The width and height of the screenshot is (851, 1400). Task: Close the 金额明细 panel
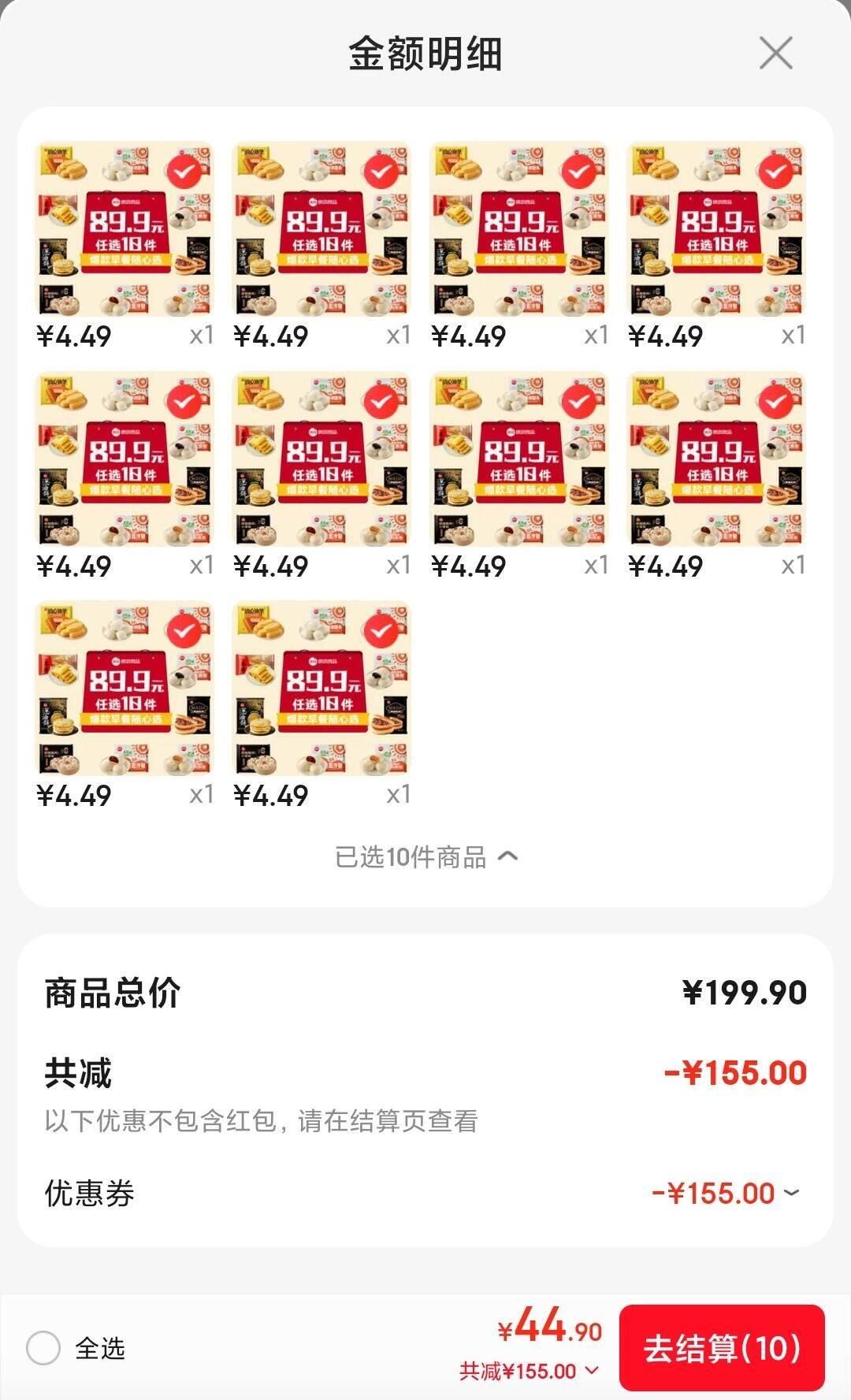click(x=775, y=54)
